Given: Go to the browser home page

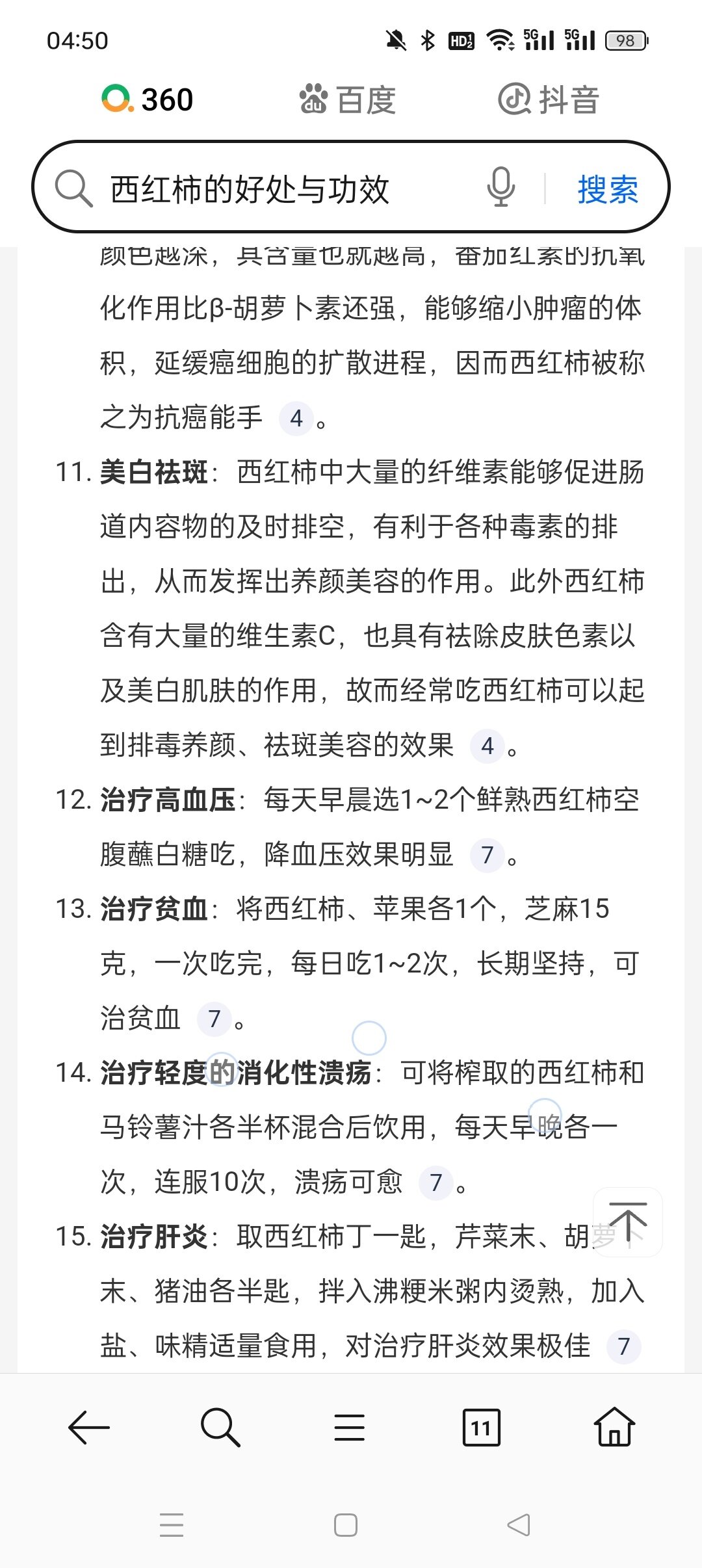Looking at the screenshot, I should point(614,1427).
